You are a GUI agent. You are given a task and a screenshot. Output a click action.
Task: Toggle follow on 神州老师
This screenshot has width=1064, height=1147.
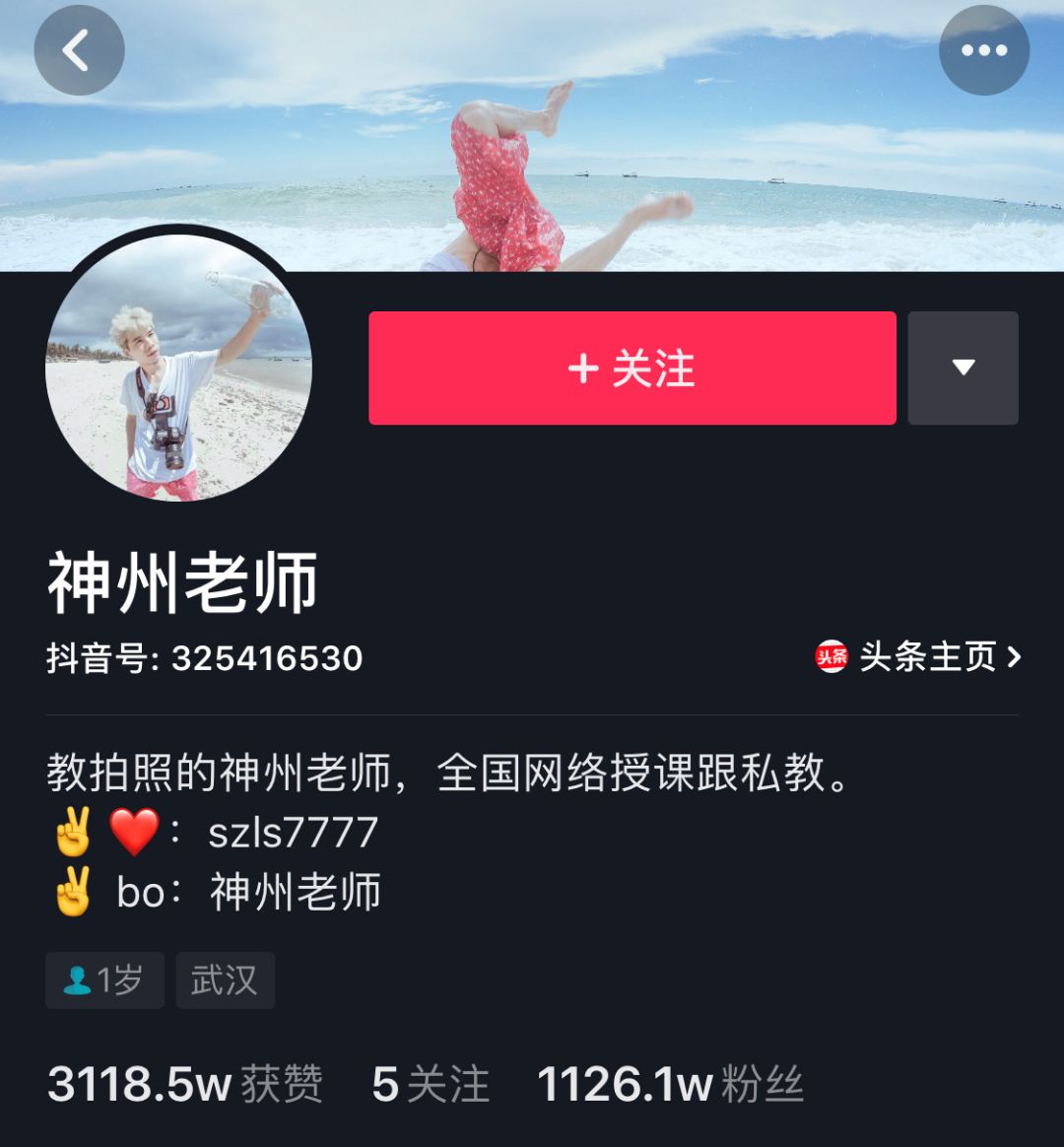631,368
